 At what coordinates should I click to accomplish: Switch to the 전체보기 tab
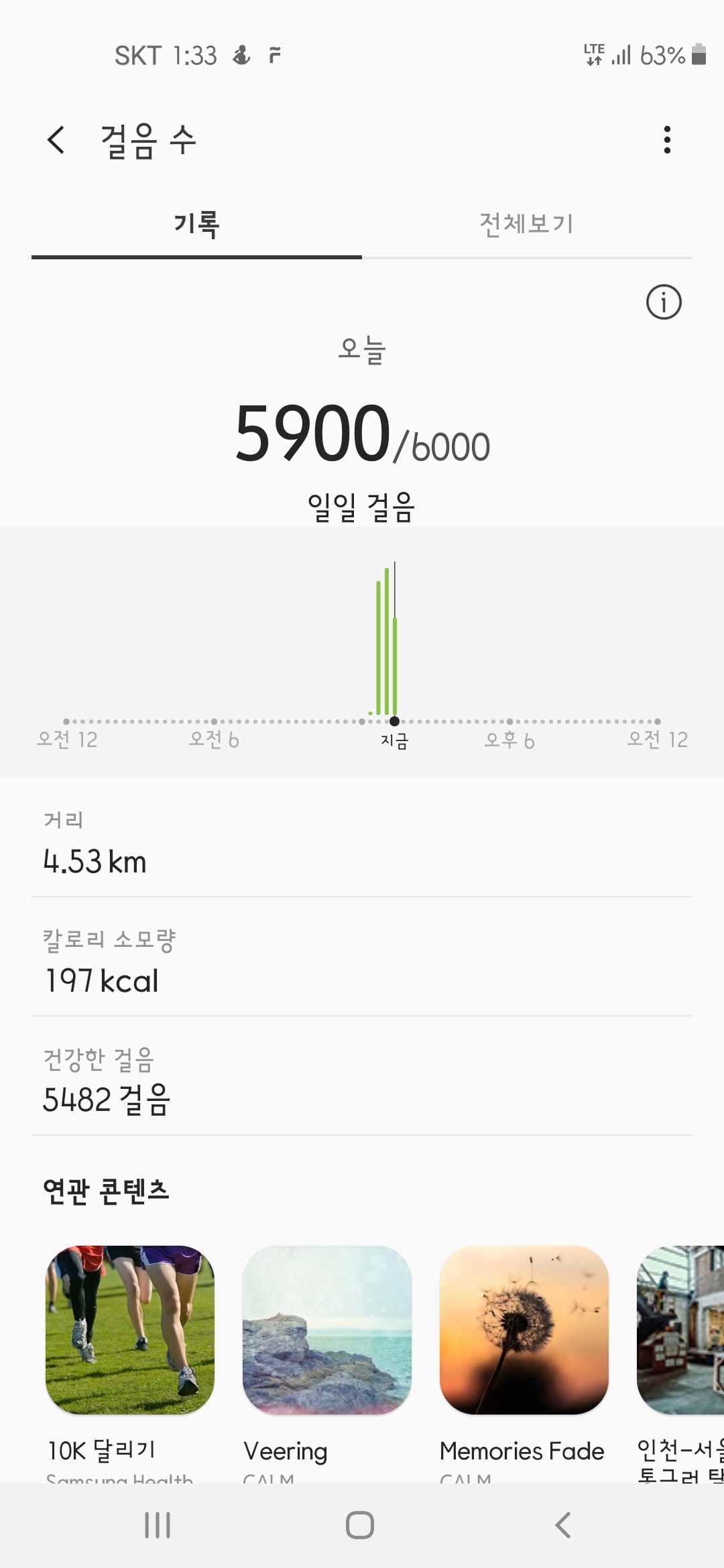tap(527, 224)
